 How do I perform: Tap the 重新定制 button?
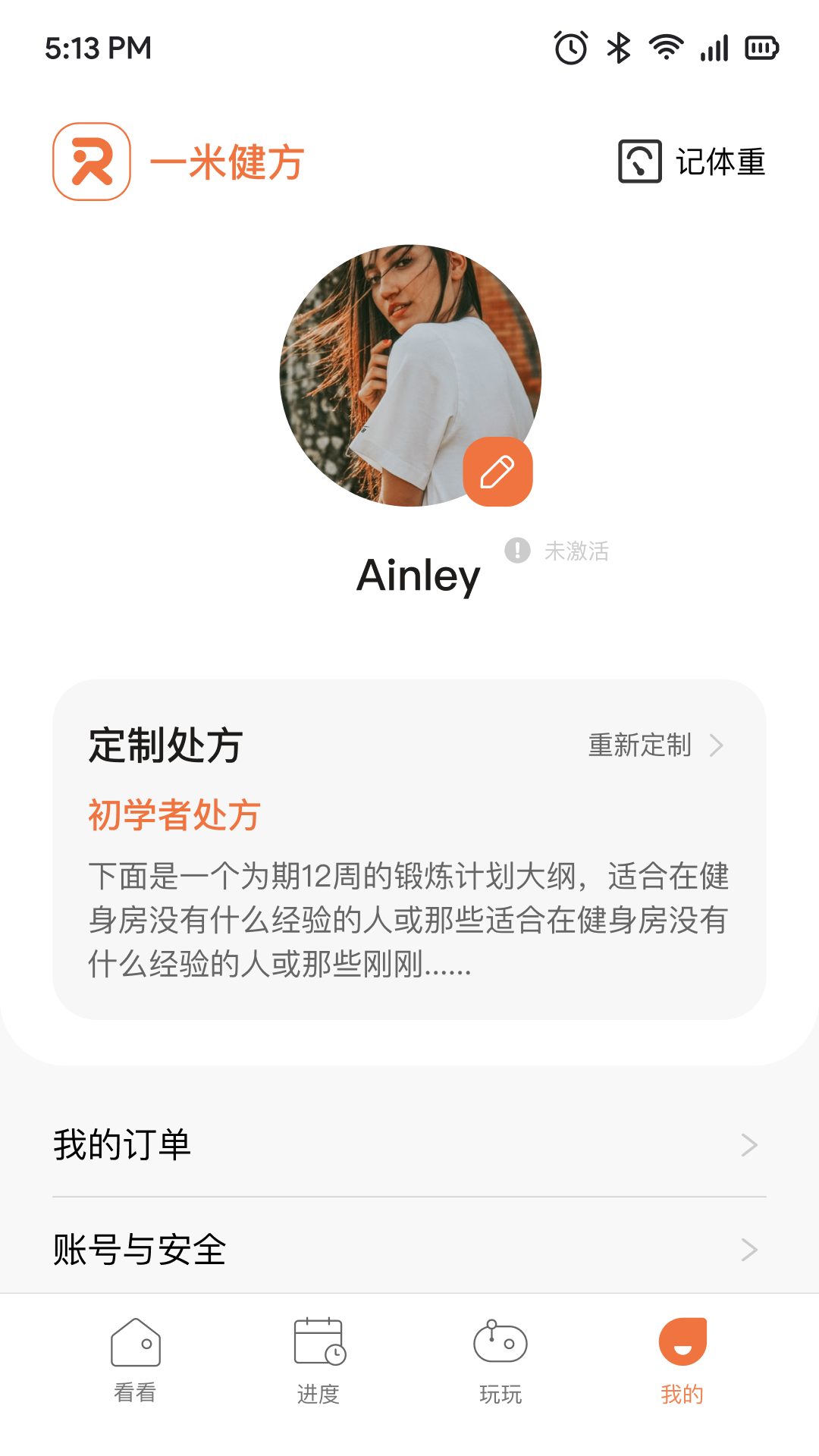pyautogui.click(x=639, y=746)
